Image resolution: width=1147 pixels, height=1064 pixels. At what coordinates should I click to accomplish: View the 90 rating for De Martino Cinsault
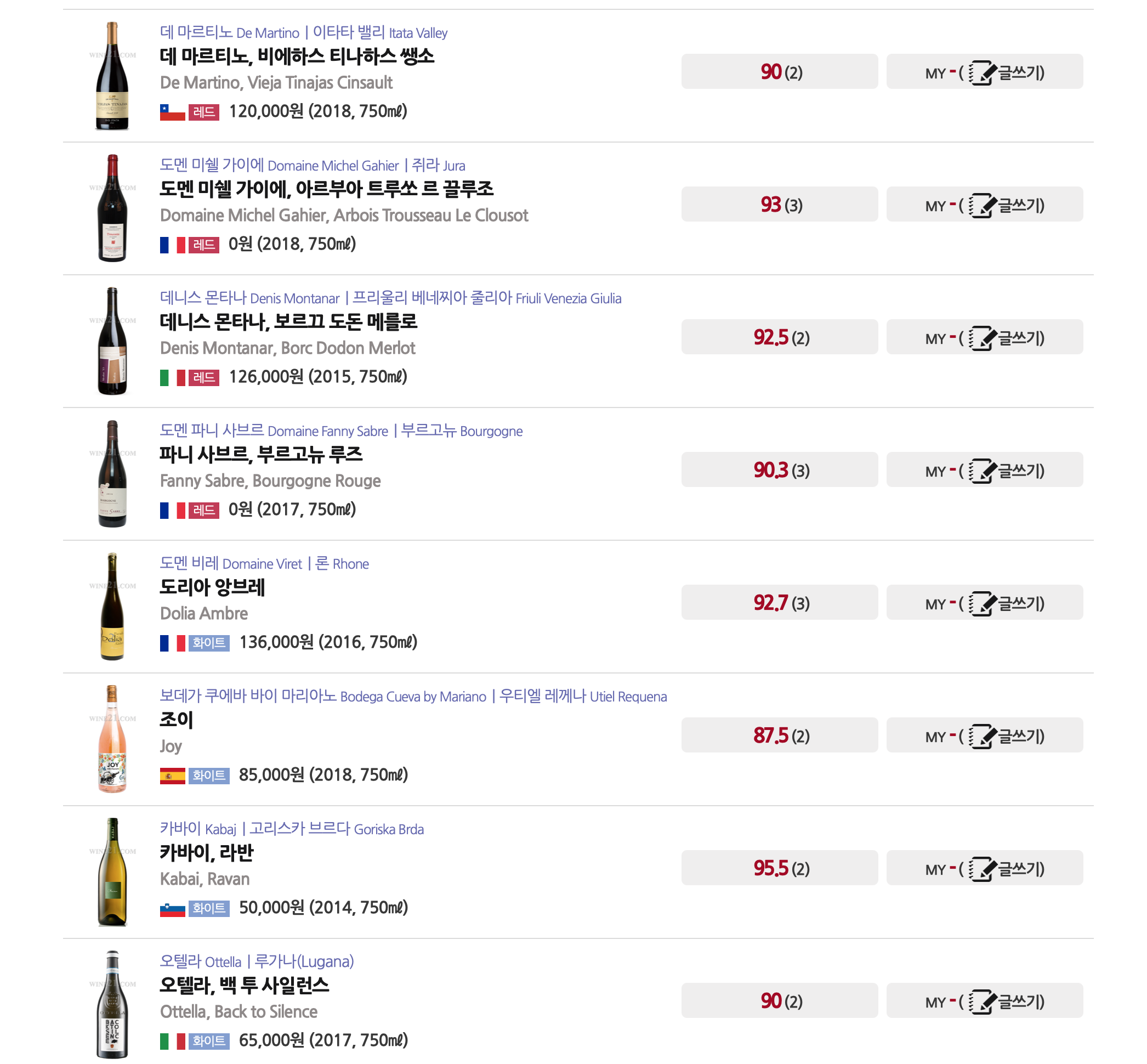point(779,72)
